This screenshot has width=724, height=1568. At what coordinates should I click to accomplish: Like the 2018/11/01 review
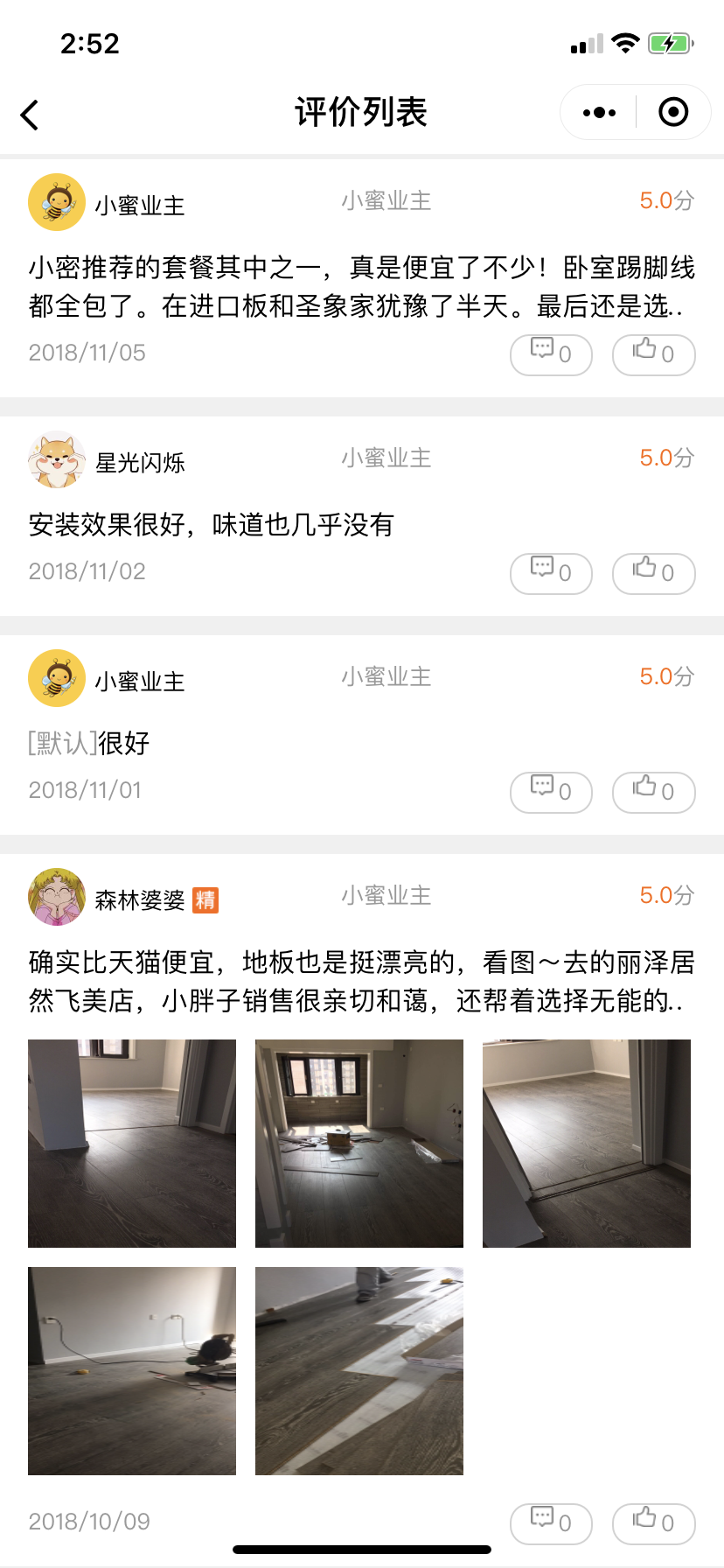click(x=653, y=792)
